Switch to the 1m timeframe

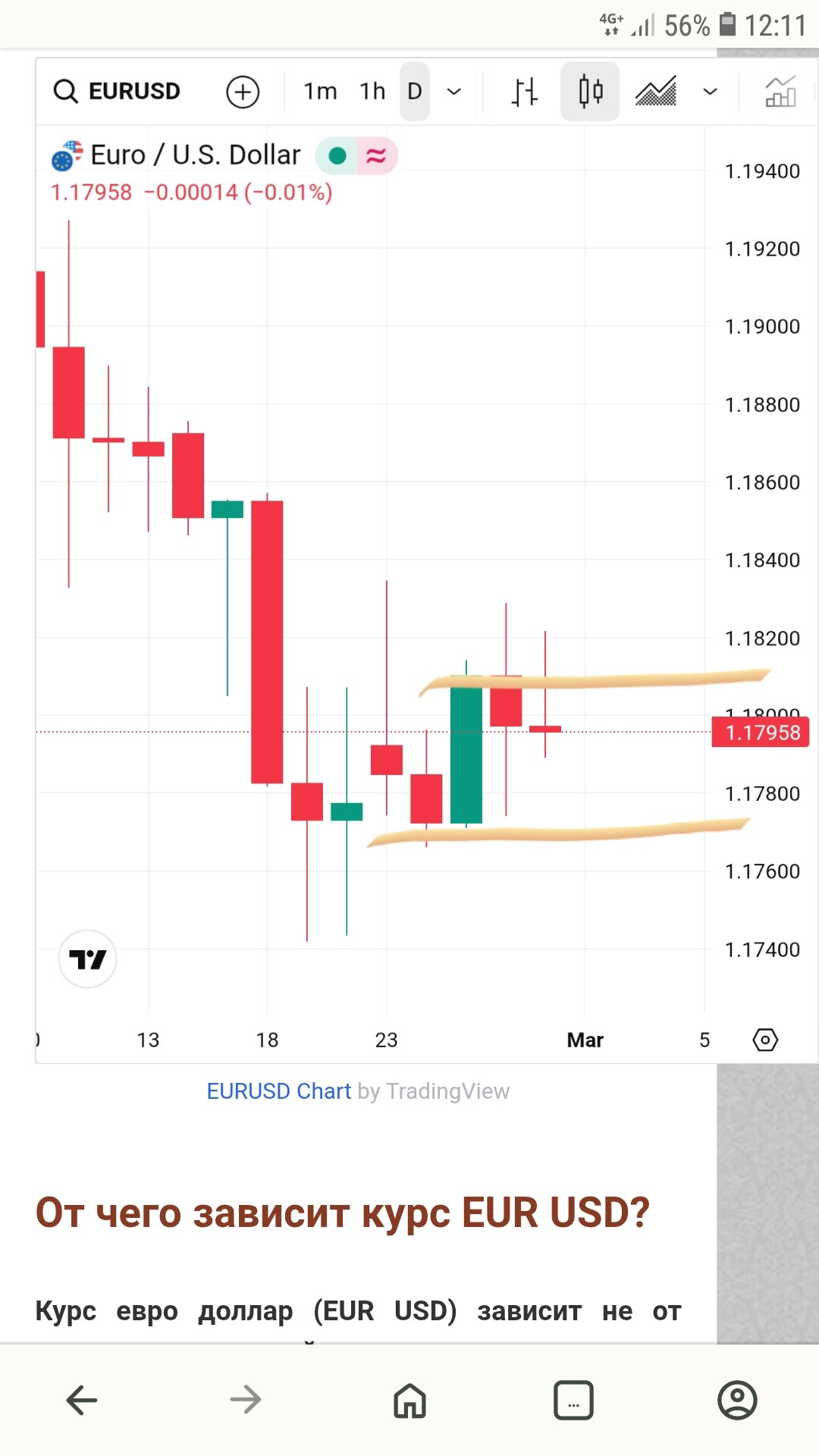click(320, 92)
